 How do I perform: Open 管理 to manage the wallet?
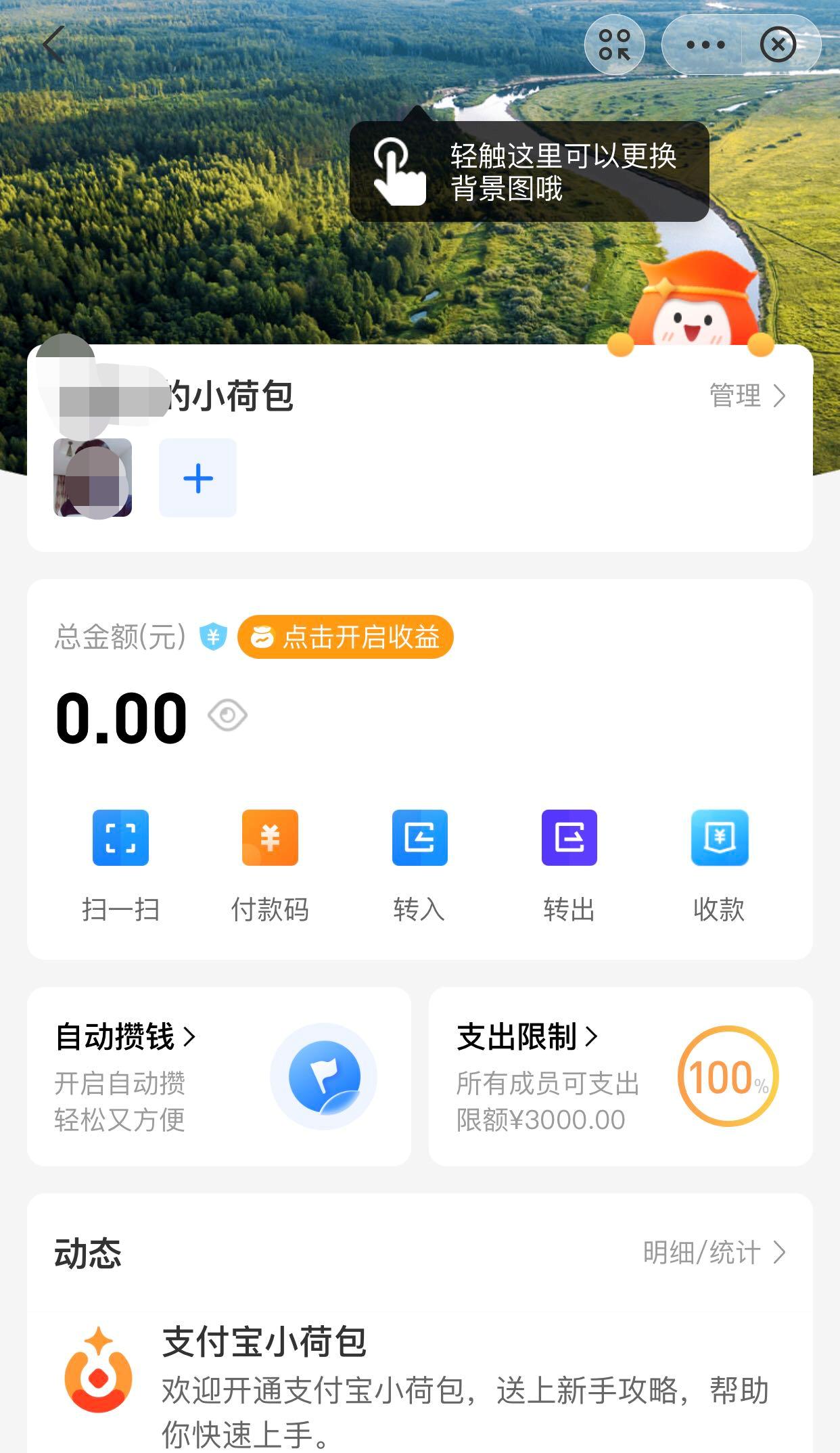747,396
